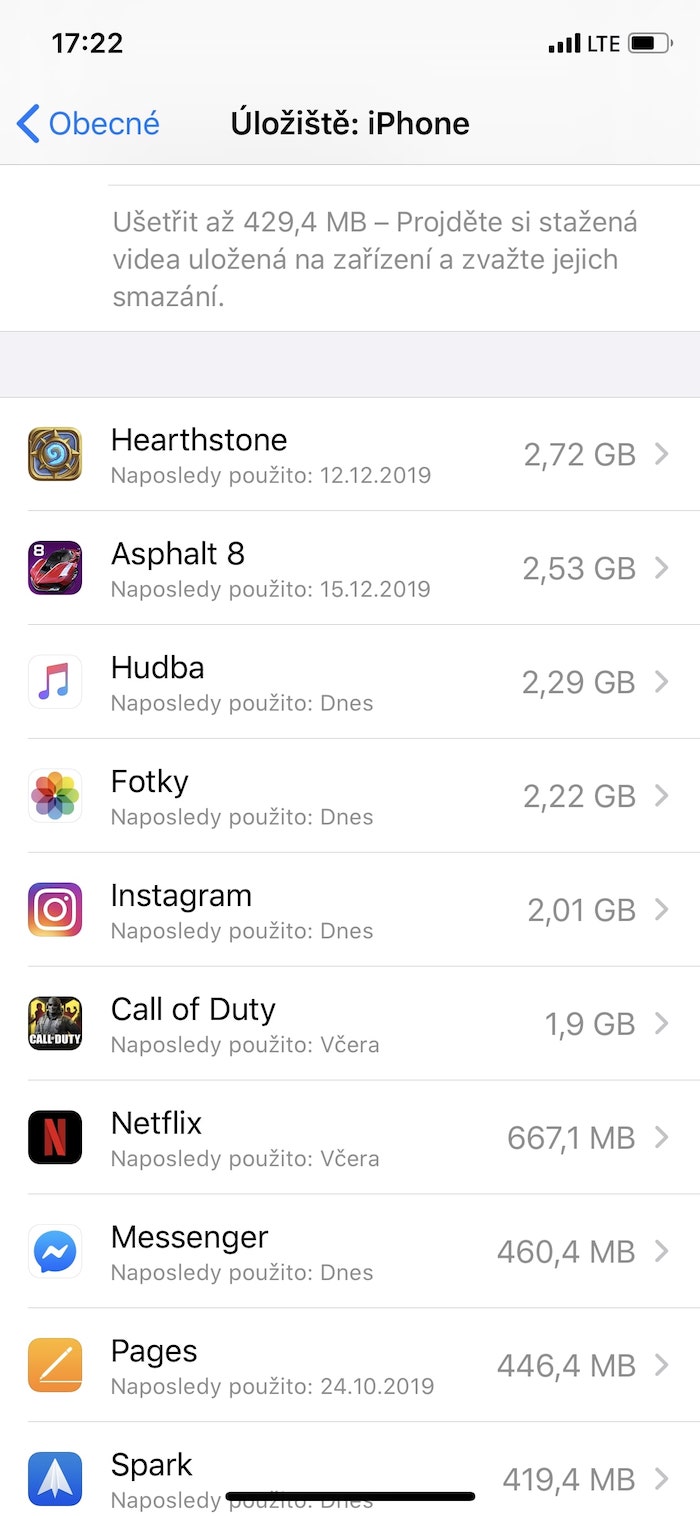Image resolution: width=700 pixels, height=1516 pixels.
Task: Open the Spark app row
Action: 350,1472
